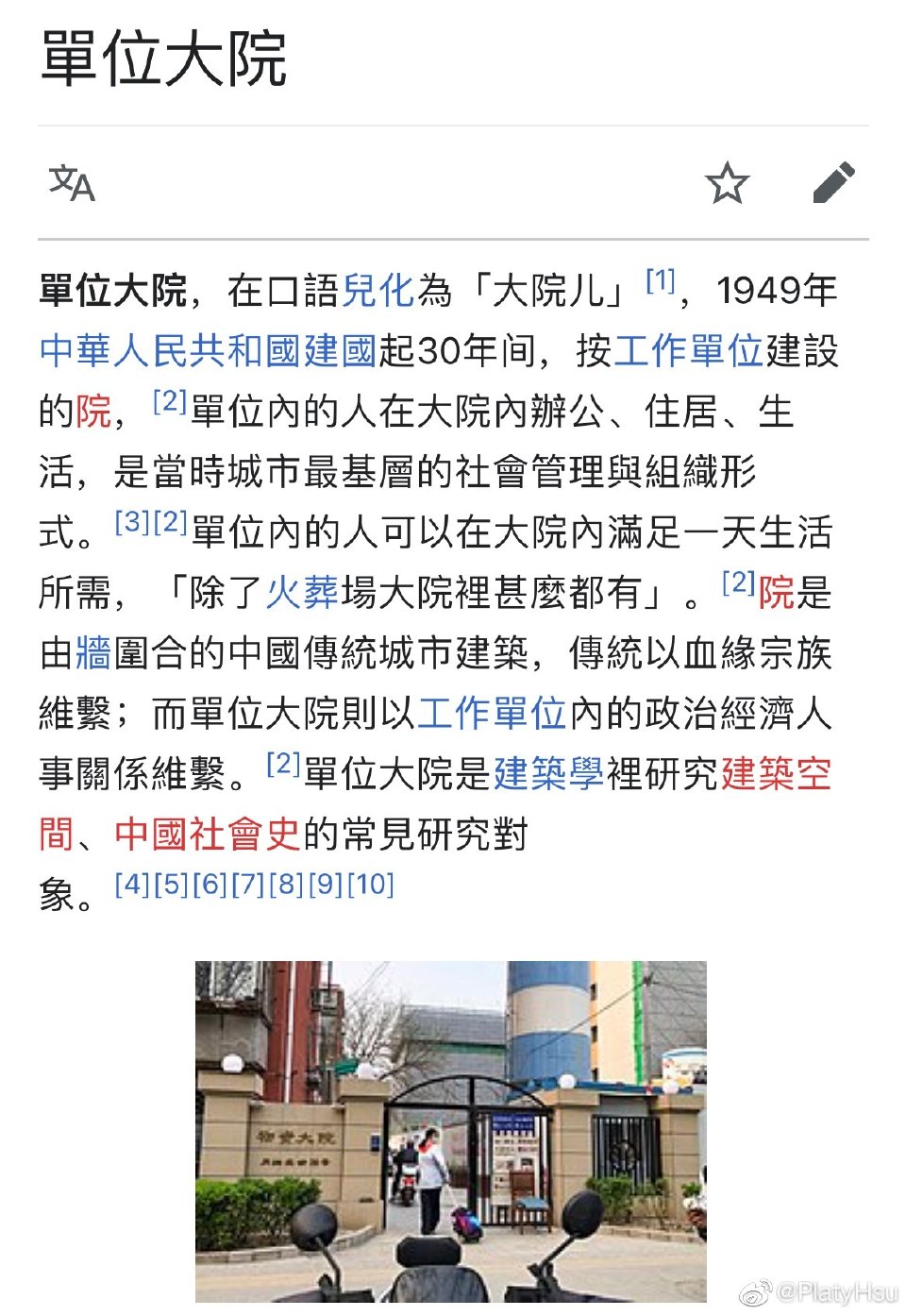
Task: Follow the 中華人民共和國建國 link
Action: [208, 350]
